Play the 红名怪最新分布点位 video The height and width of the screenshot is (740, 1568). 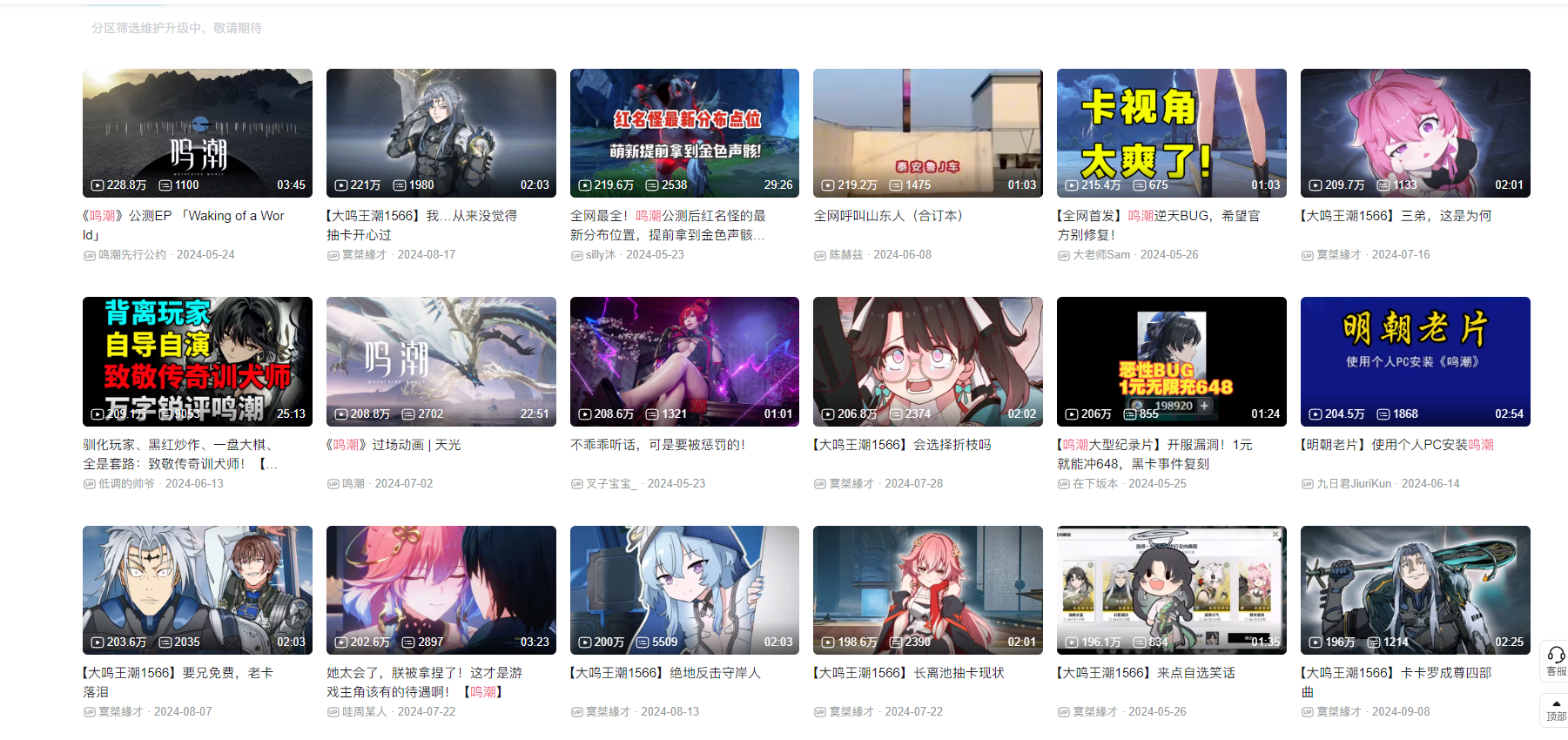point(684,132)
